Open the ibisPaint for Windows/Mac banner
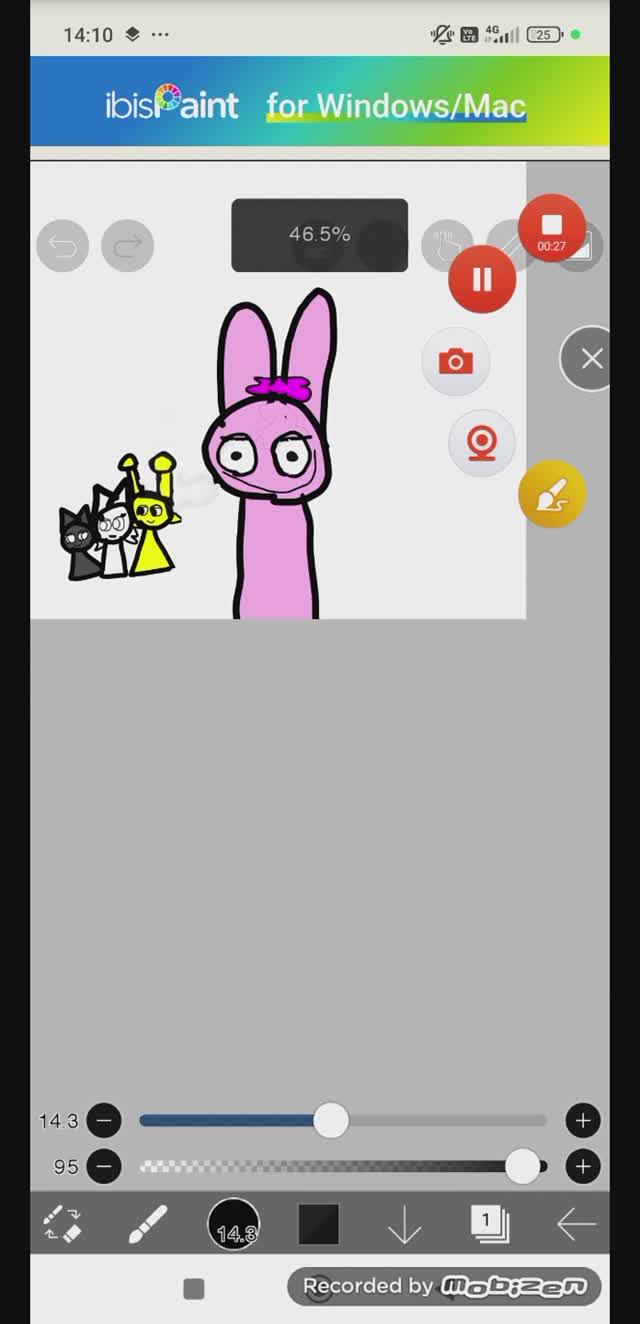This screenshot has height=1324, width=640. 319,103
